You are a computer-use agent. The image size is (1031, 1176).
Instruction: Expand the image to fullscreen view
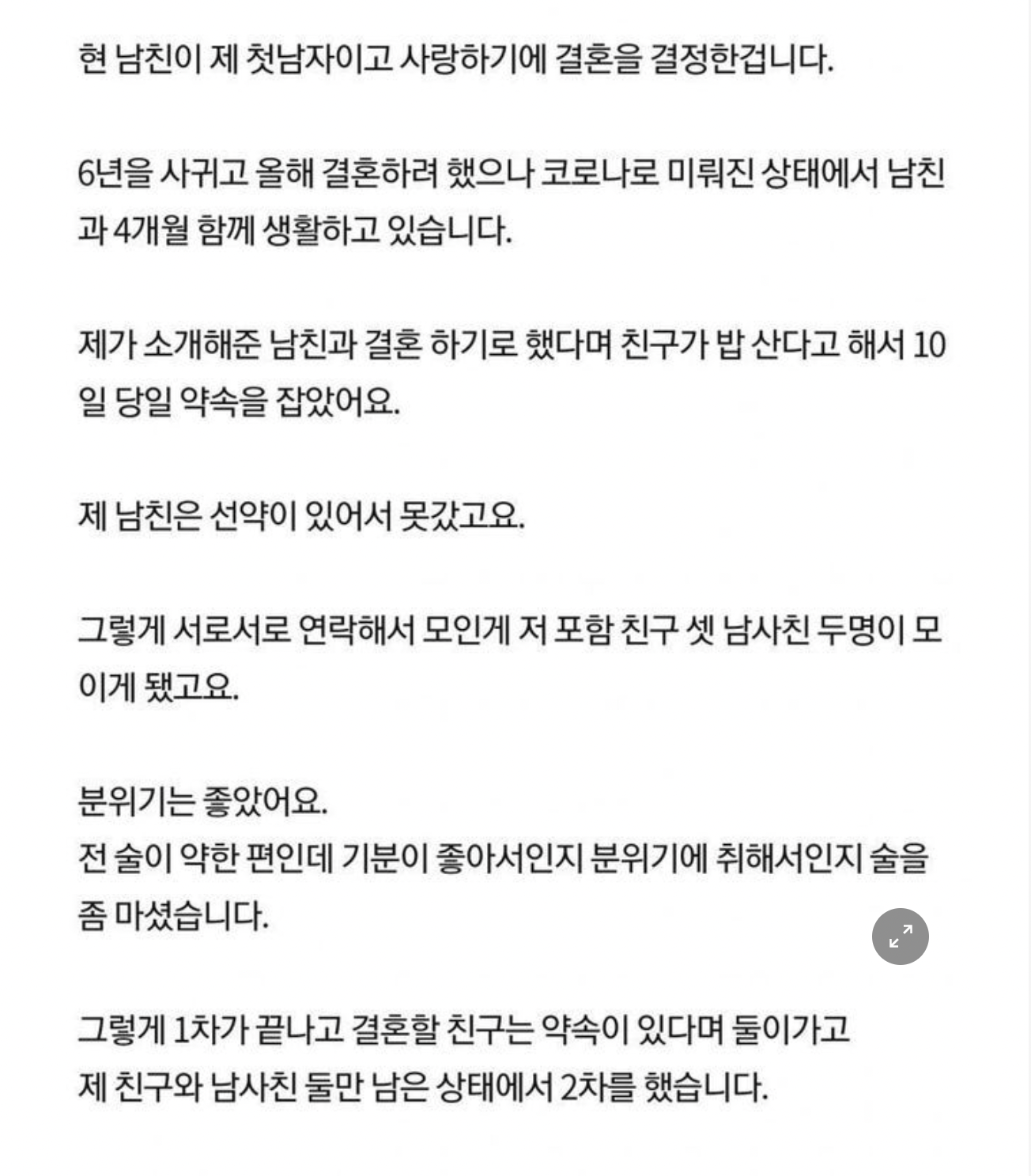pos(900,937)
